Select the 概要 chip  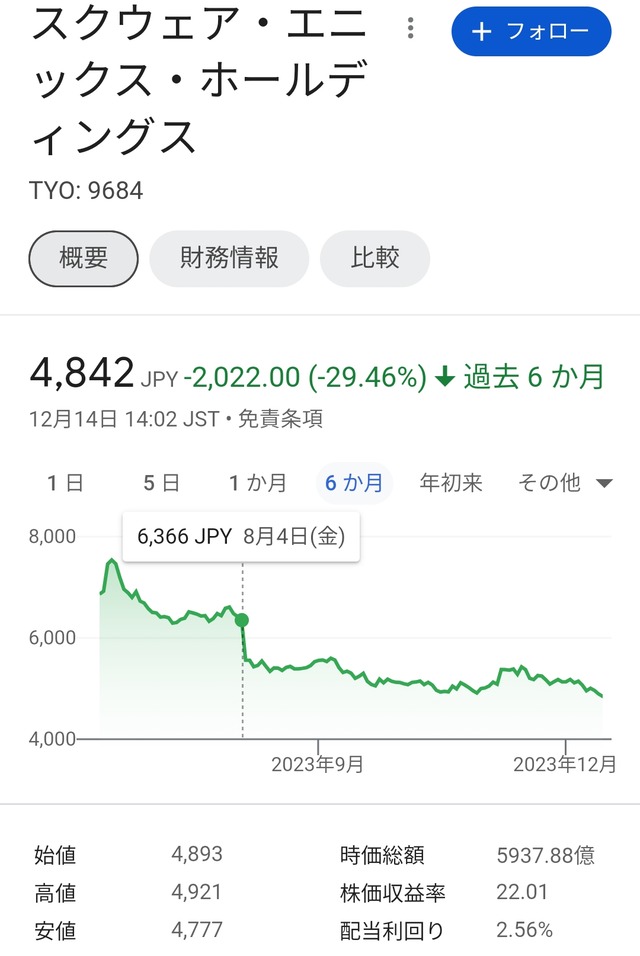[x=84, y=258]
